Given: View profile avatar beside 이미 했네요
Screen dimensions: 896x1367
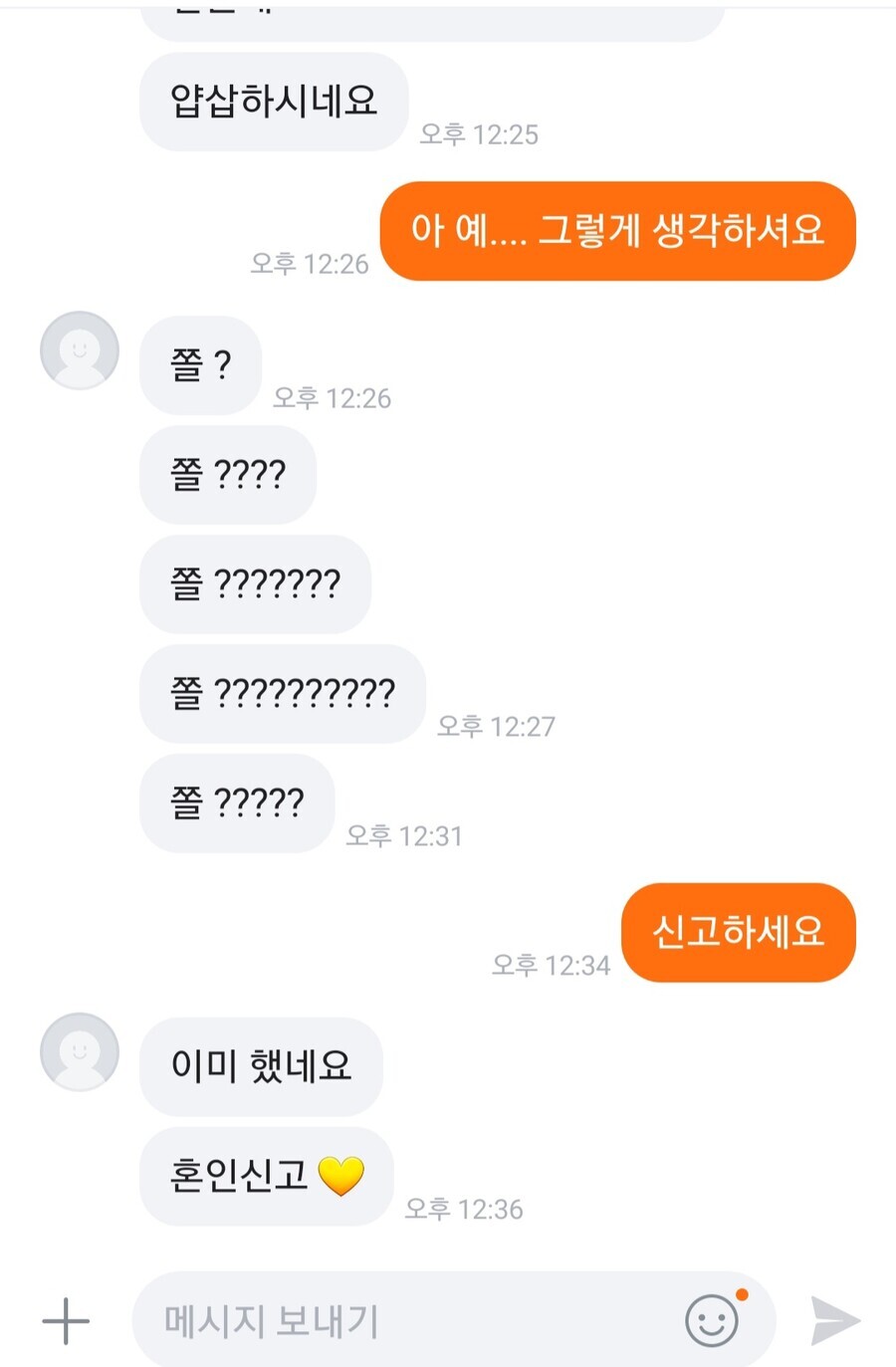Looking at the screenshot, I should [80, 1052].
